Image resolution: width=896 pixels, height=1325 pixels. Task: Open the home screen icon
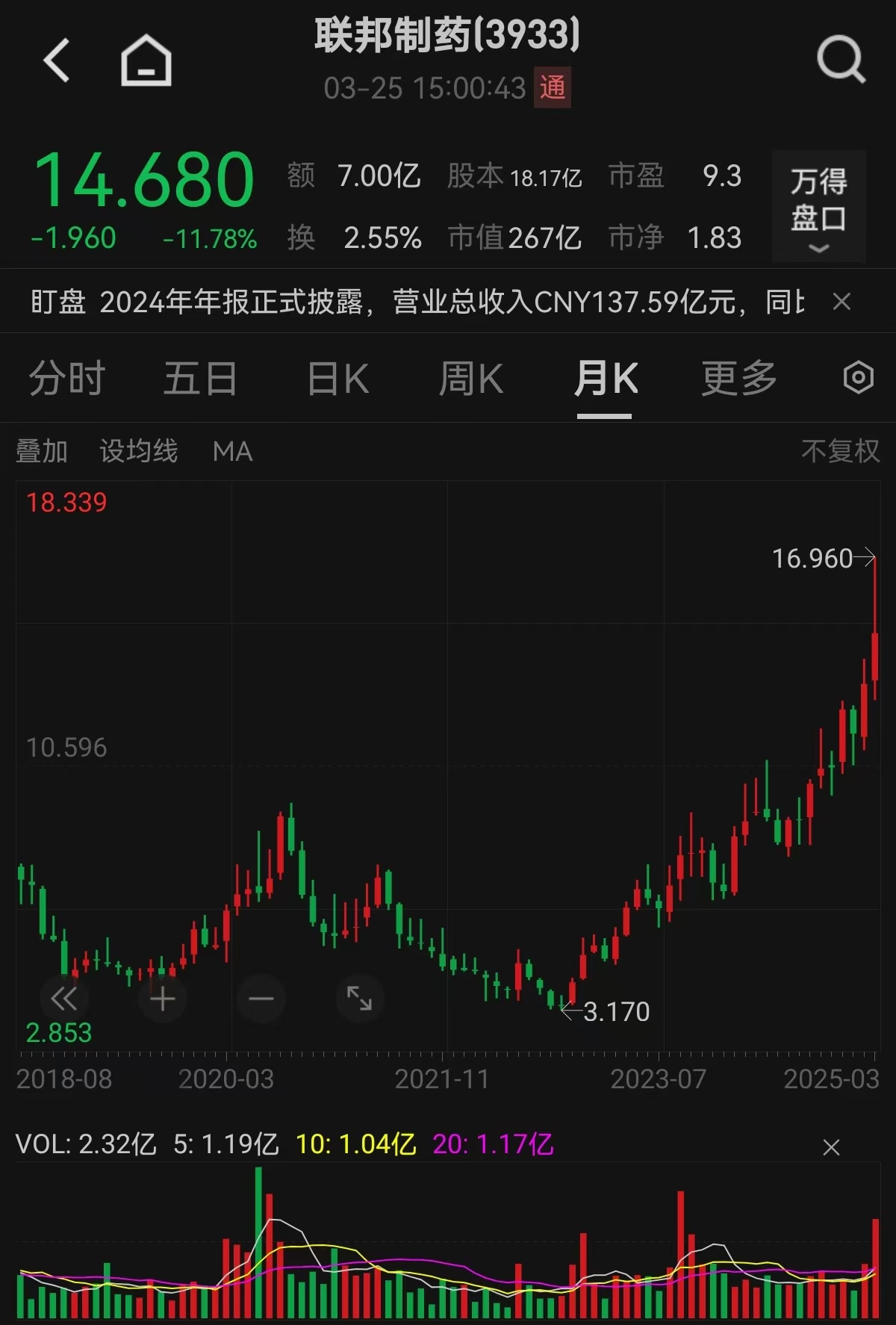tap(144, 60)
